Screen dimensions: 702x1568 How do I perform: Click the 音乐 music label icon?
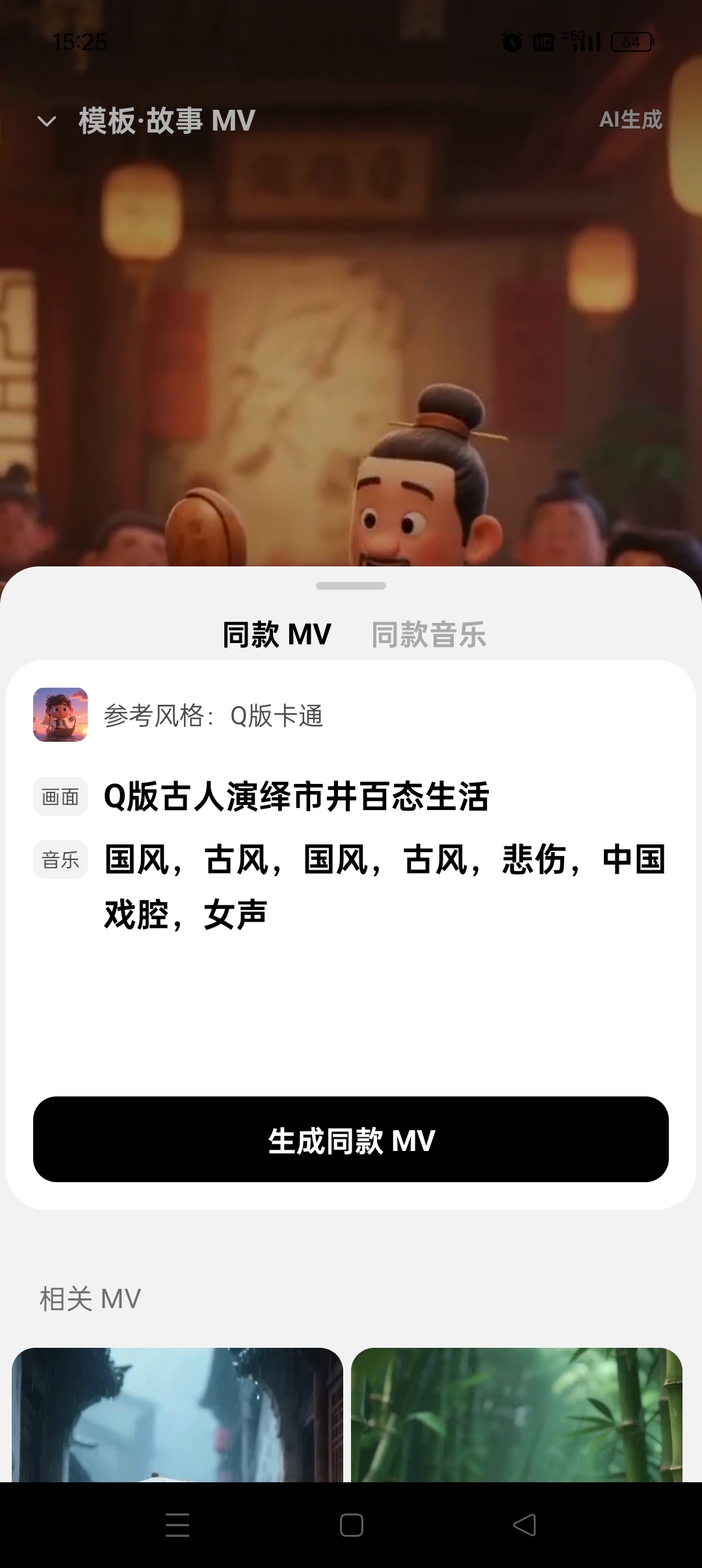tap(60, 859)
